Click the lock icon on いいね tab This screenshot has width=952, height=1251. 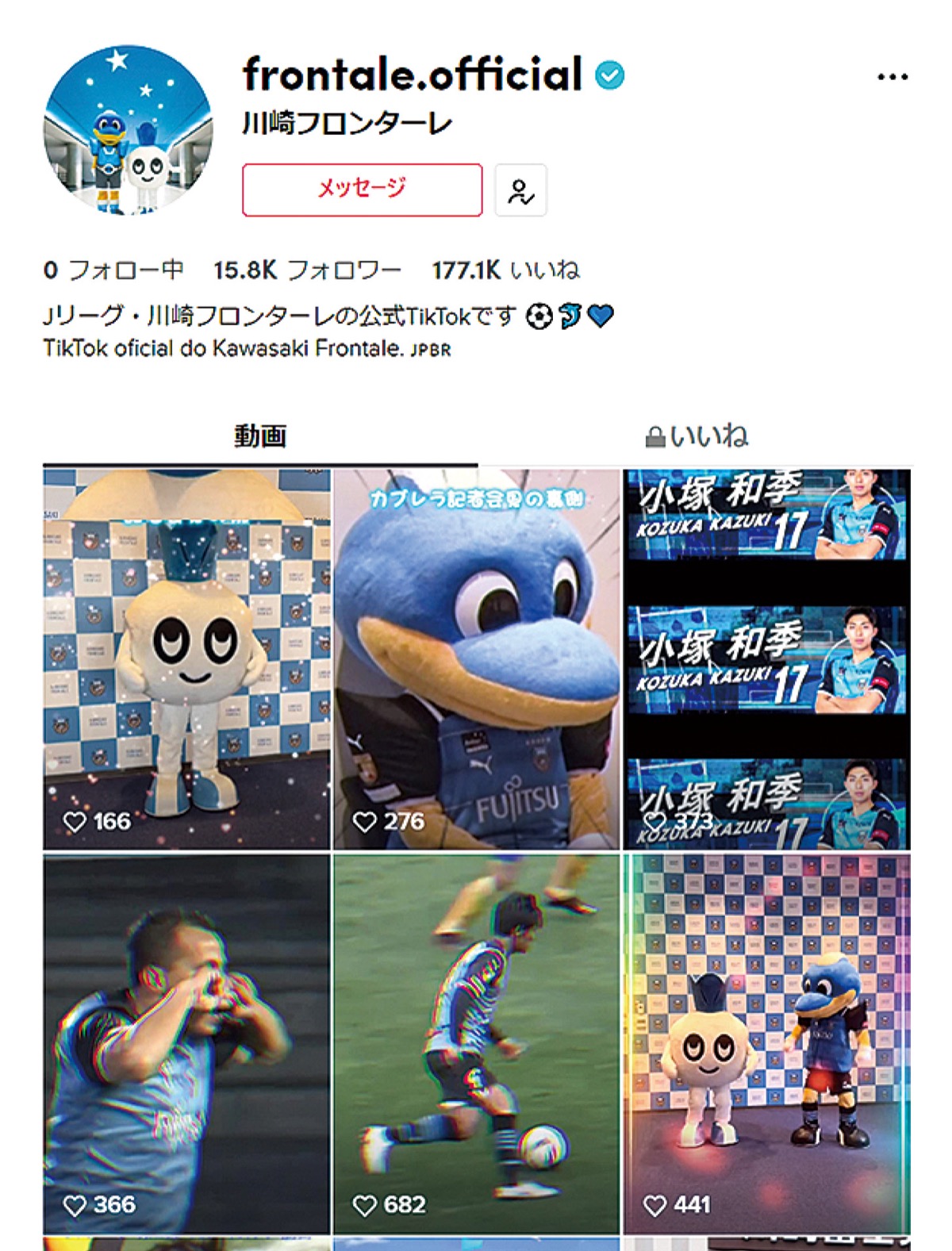coord(657,436)
